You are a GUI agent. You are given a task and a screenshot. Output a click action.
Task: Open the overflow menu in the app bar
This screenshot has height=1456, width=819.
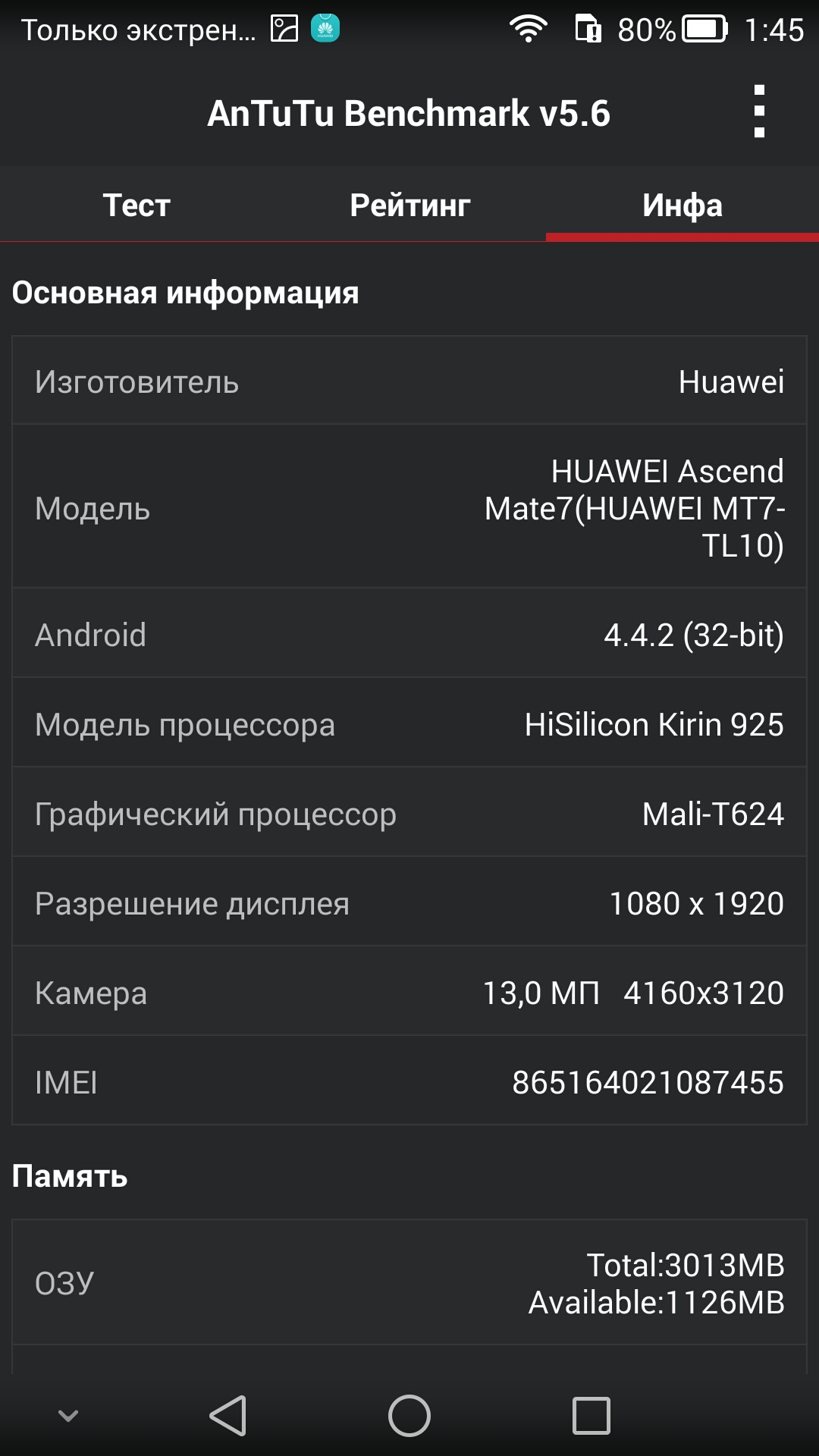tap(759, 112)
